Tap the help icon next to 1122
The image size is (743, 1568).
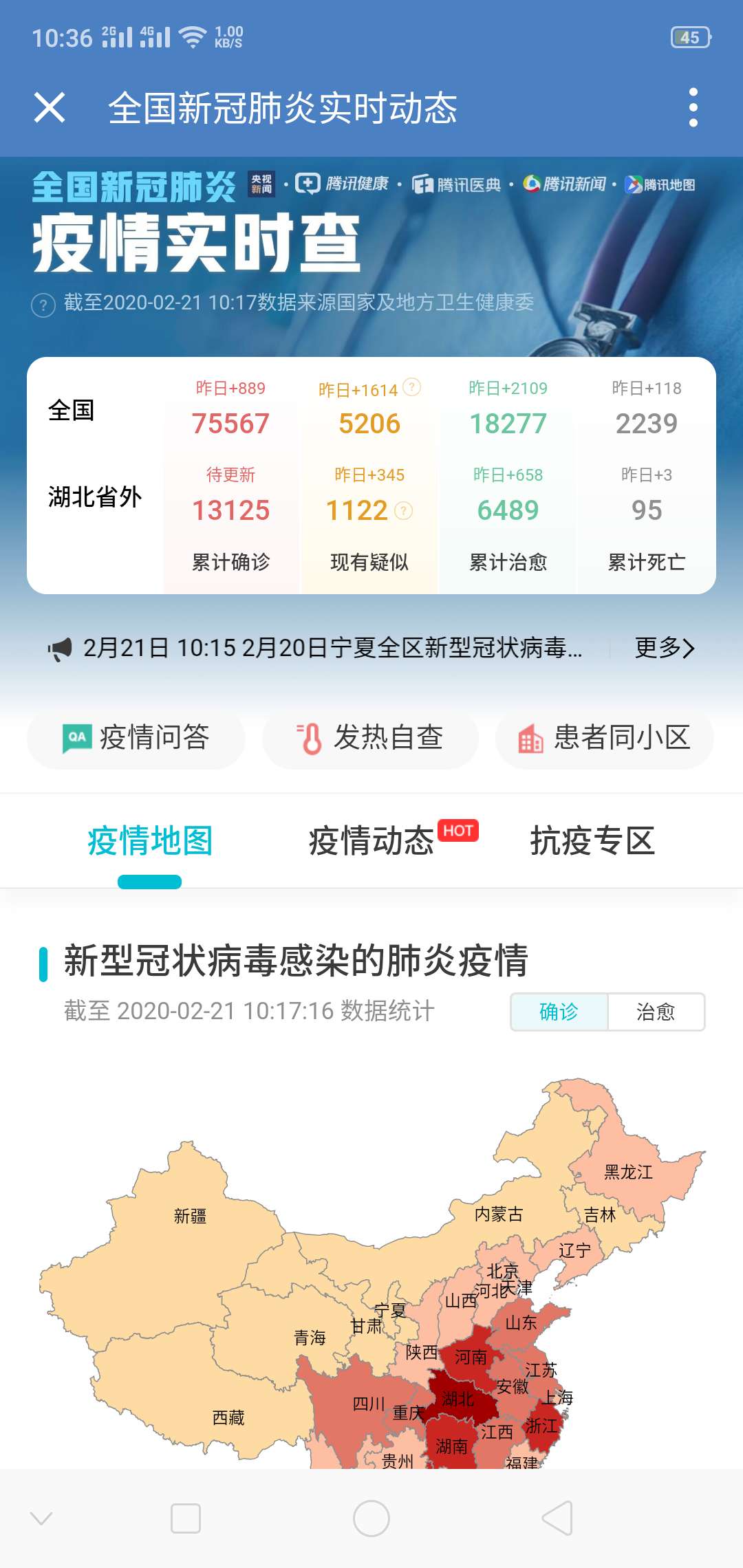pyautogui.click(x=404, y=510)
